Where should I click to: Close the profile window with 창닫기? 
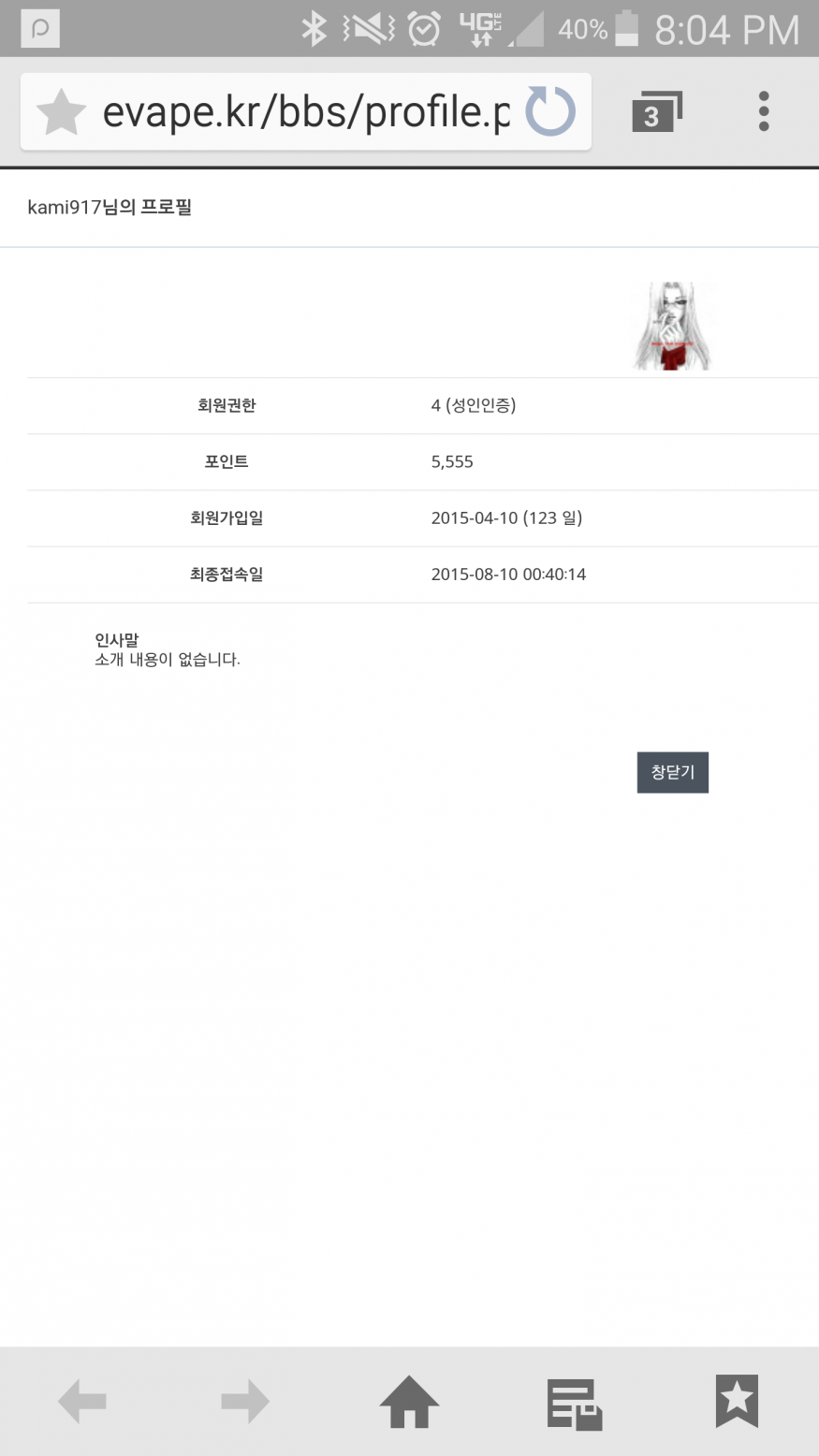[x=672, y=773]
